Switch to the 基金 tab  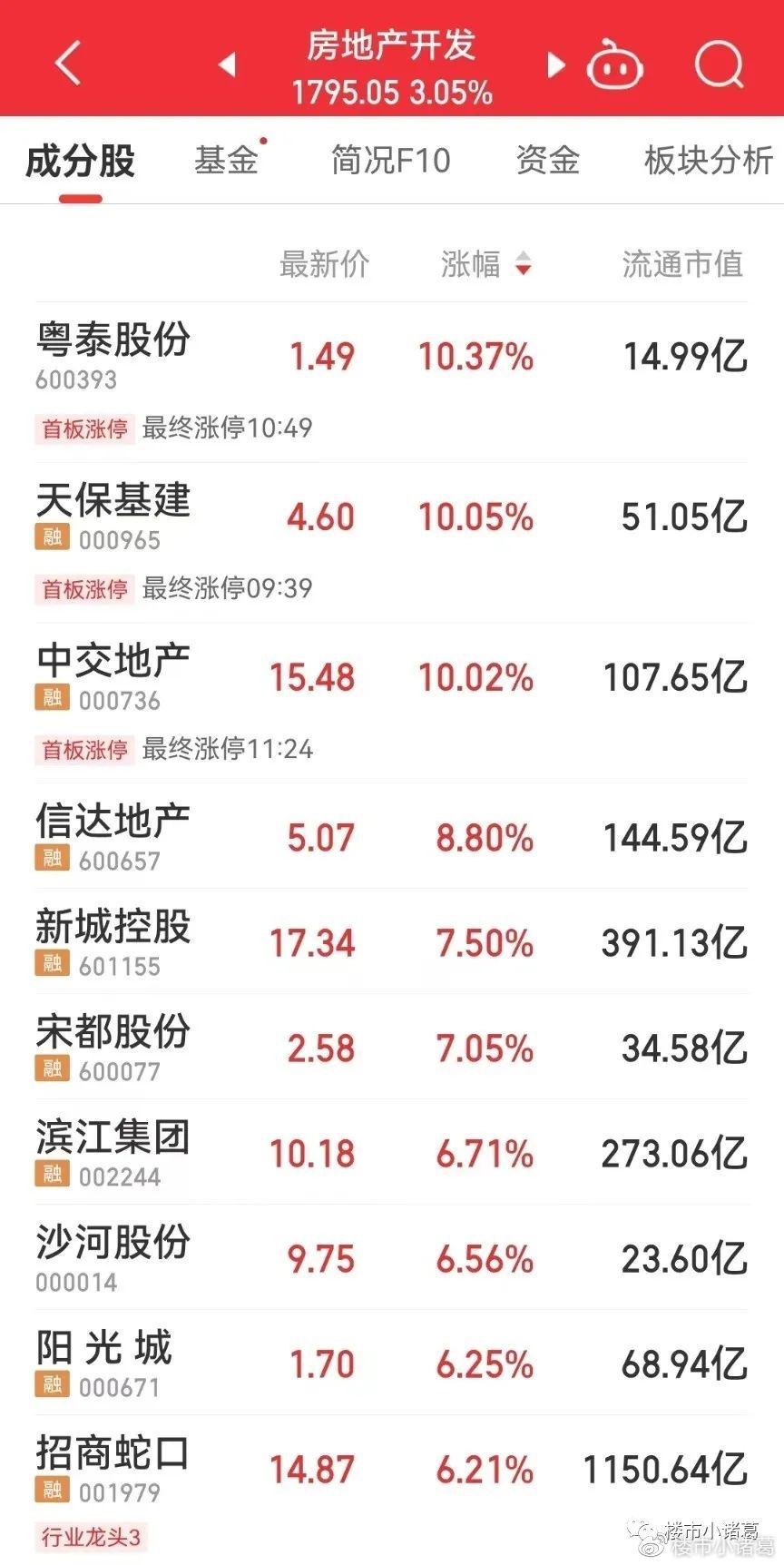(x=227, y=161)
